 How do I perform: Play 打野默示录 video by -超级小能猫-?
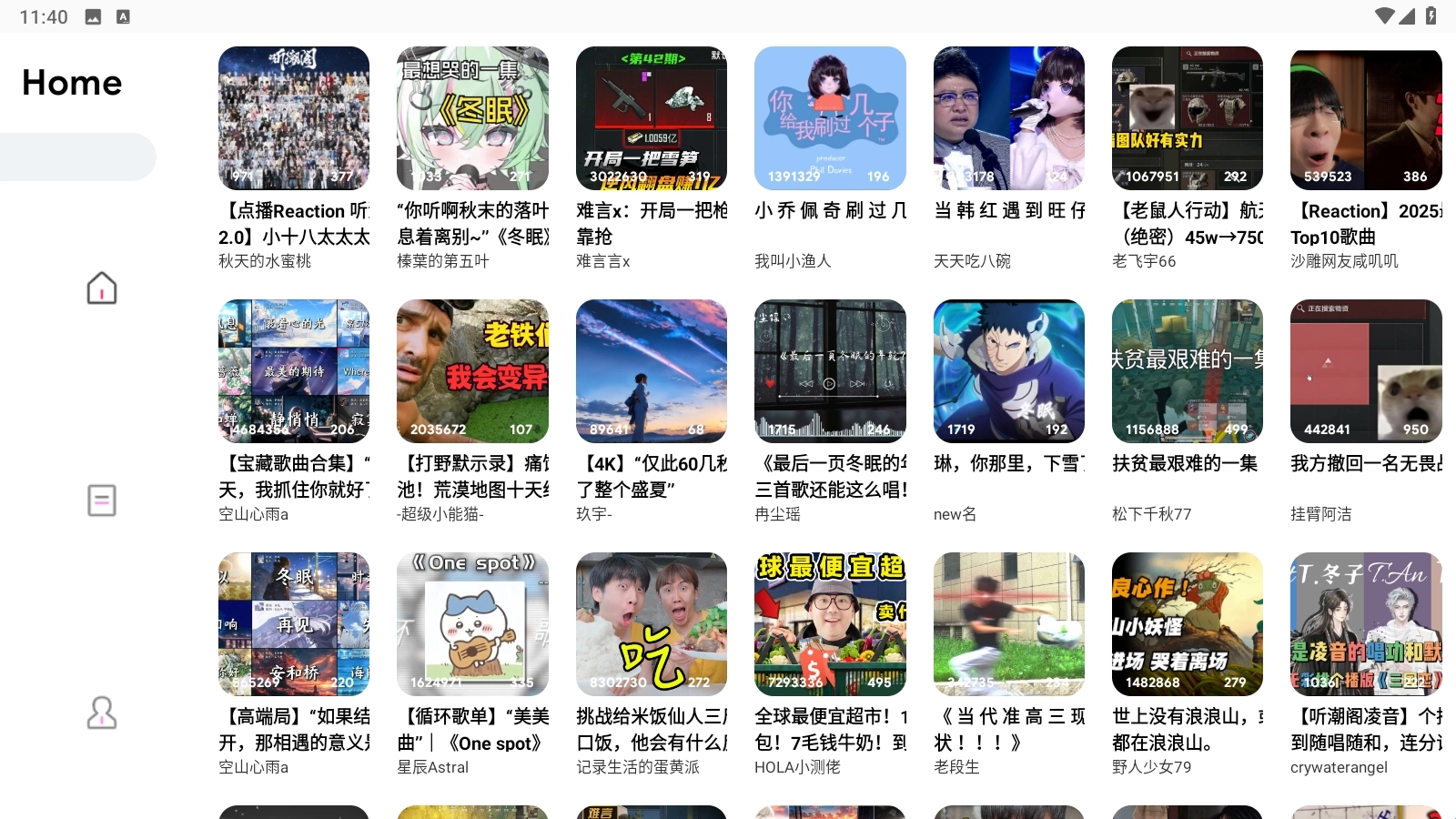pos(472,371)
